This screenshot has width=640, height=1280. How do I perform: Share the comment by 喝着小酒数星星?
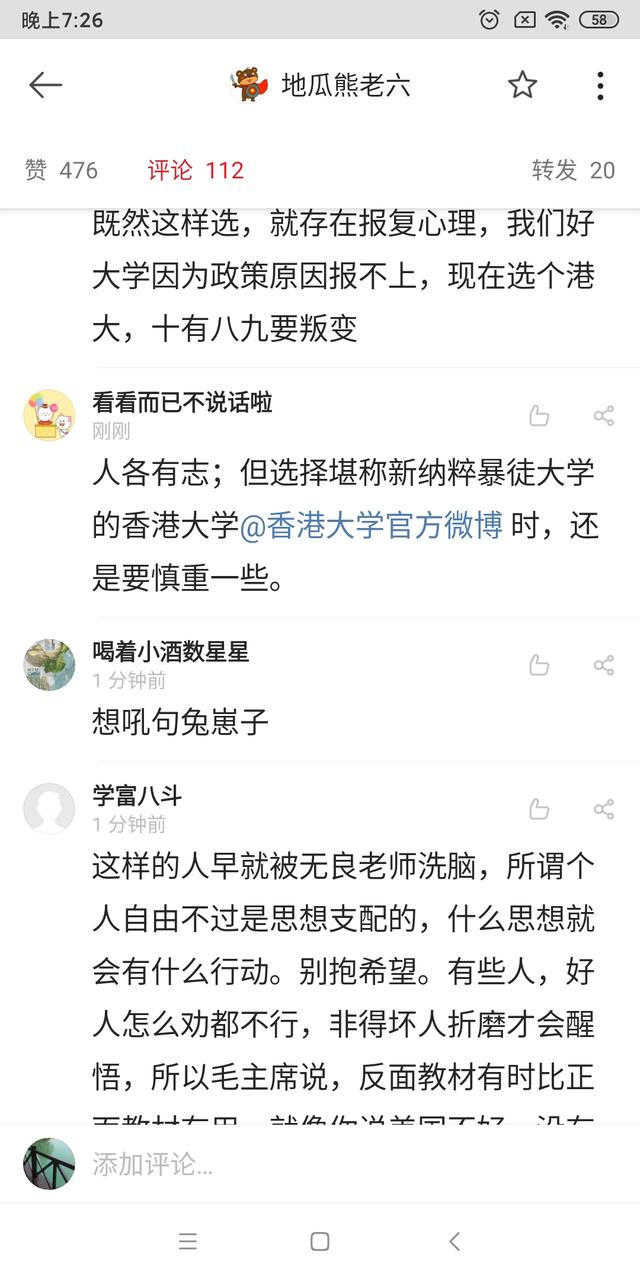603,665
